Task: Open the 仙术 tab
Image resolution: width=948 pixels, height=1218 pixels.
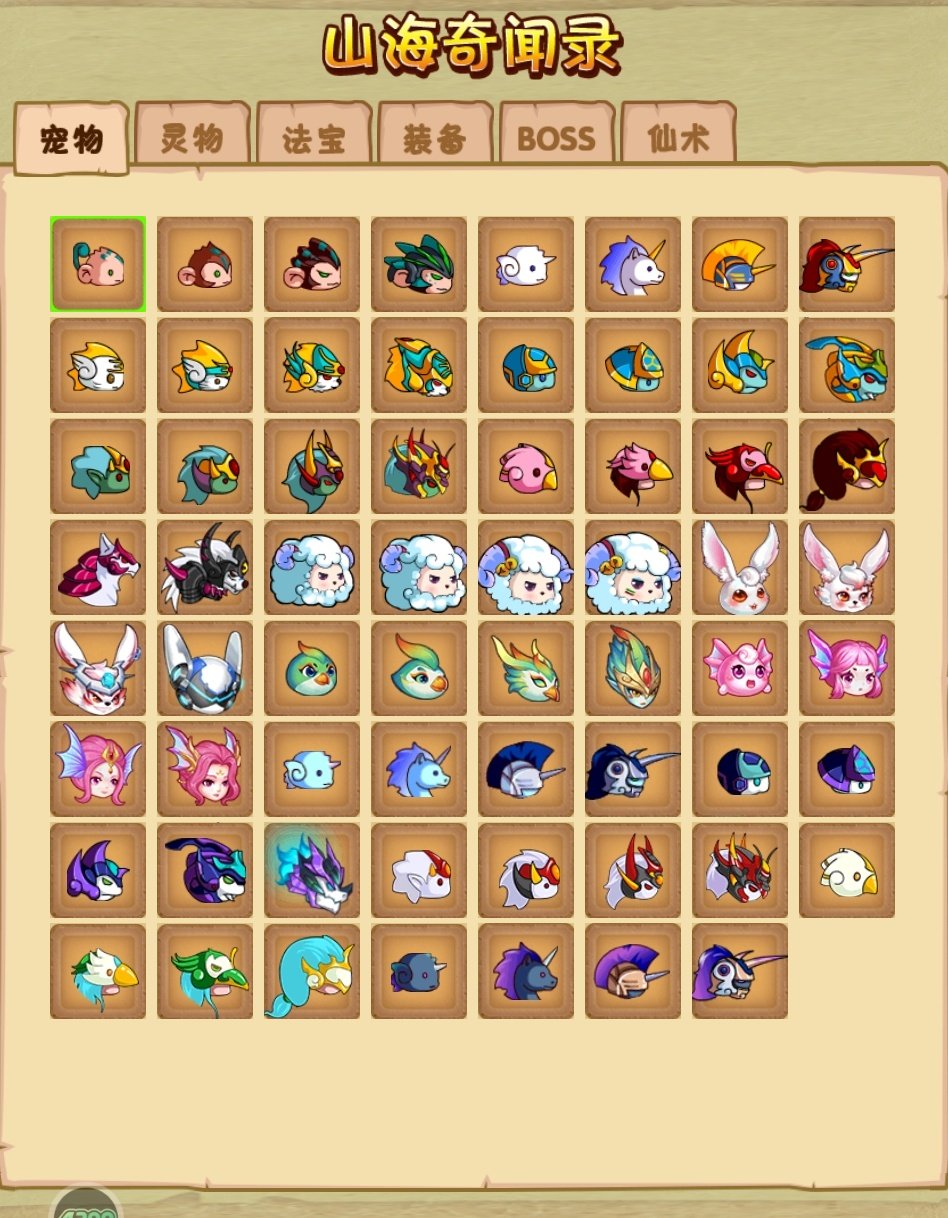Action: pyautogui.click(x=678, y=138)
